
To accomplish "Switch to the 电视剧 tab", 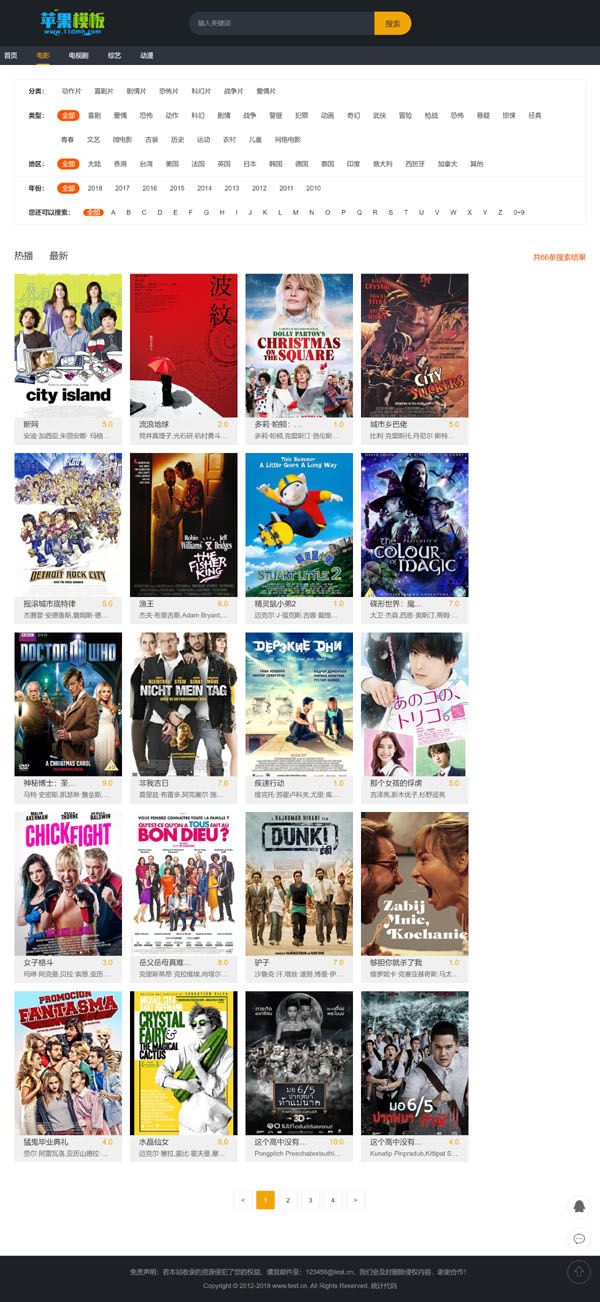I will 79,56.
